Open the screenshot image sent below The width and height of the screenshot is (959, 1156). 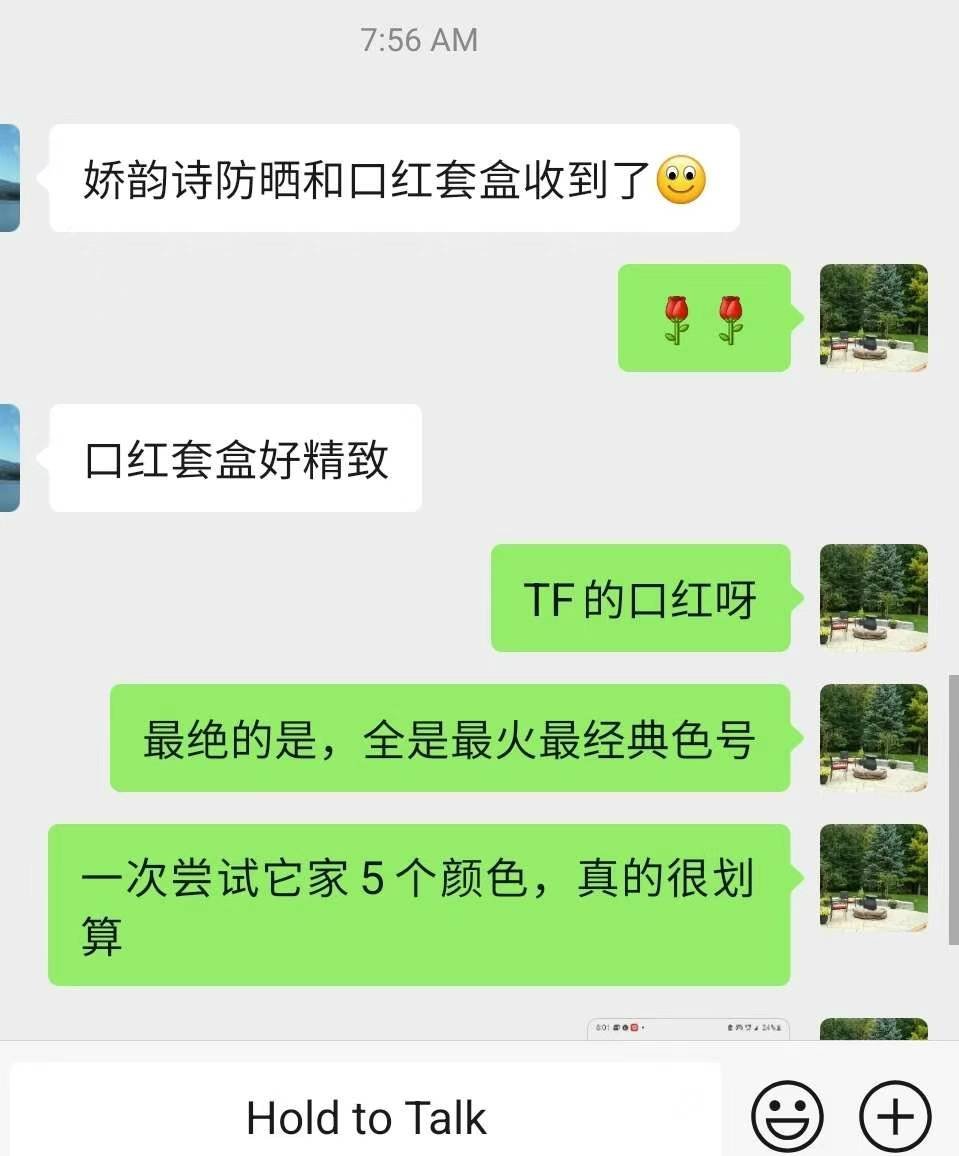coord(688,1029)
